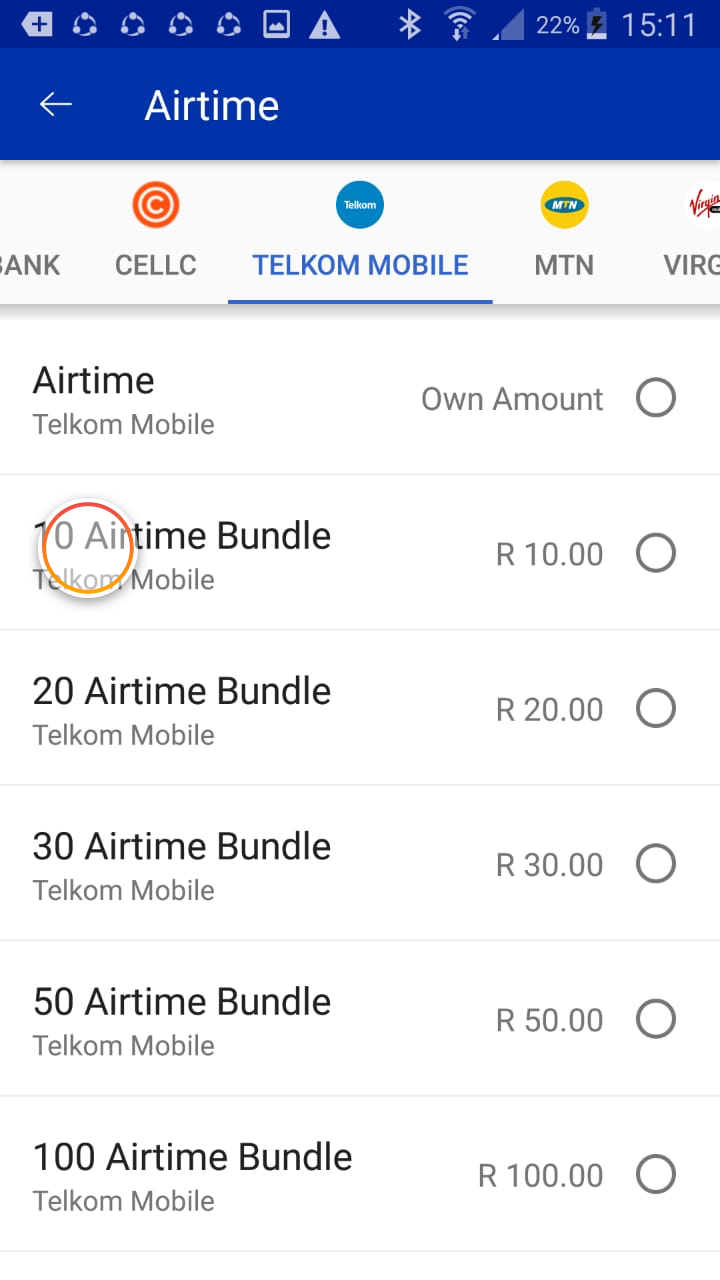Open the CELLC tab

pos(155,264)
